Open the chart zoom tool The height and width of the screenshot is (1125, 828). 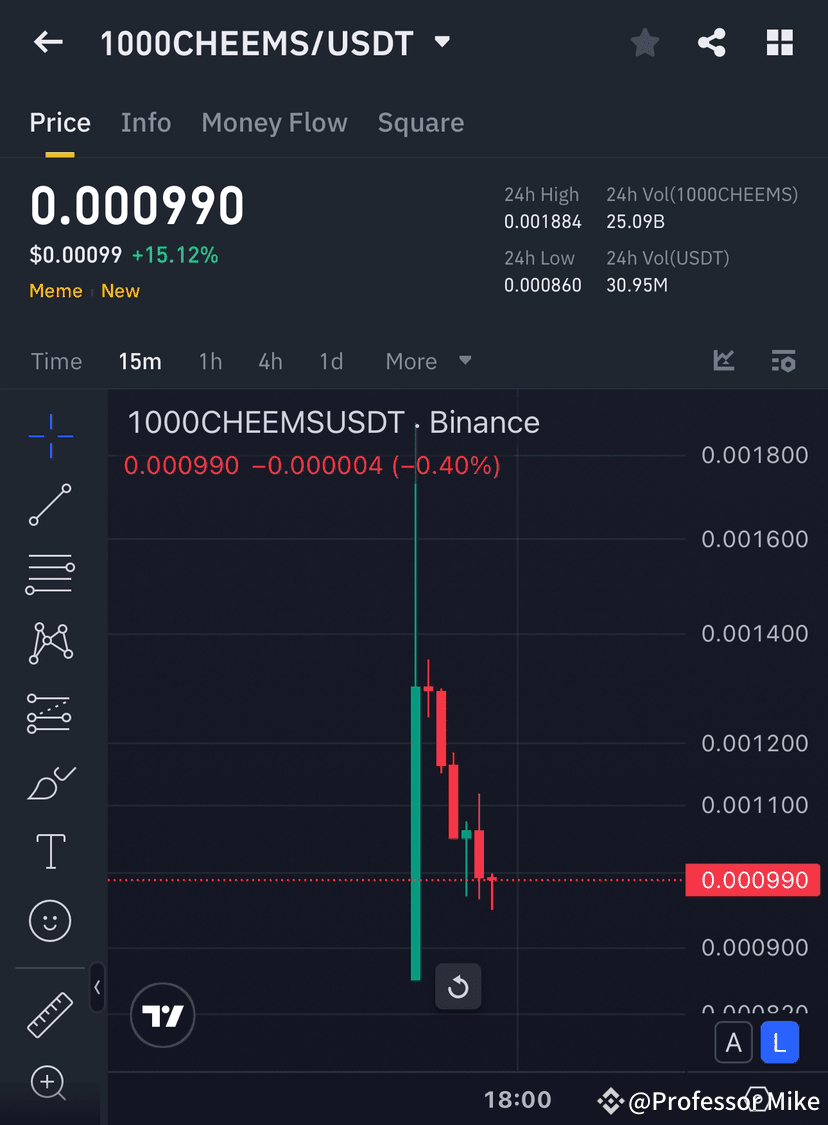coord(50,1083)
